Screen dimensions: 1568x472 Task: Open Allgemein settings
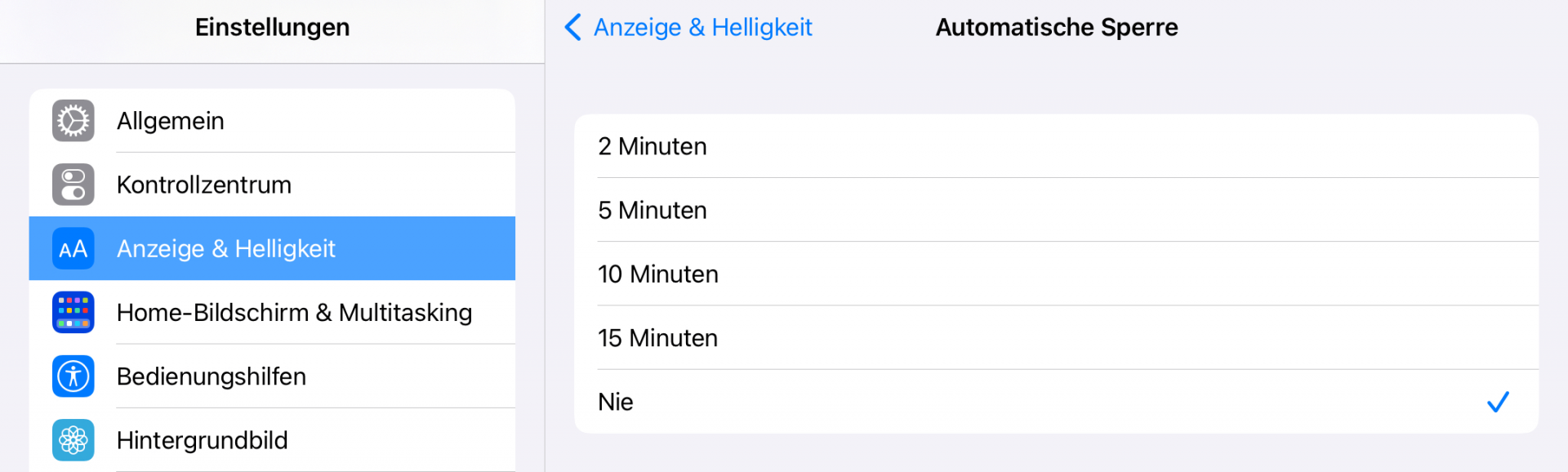272,121
